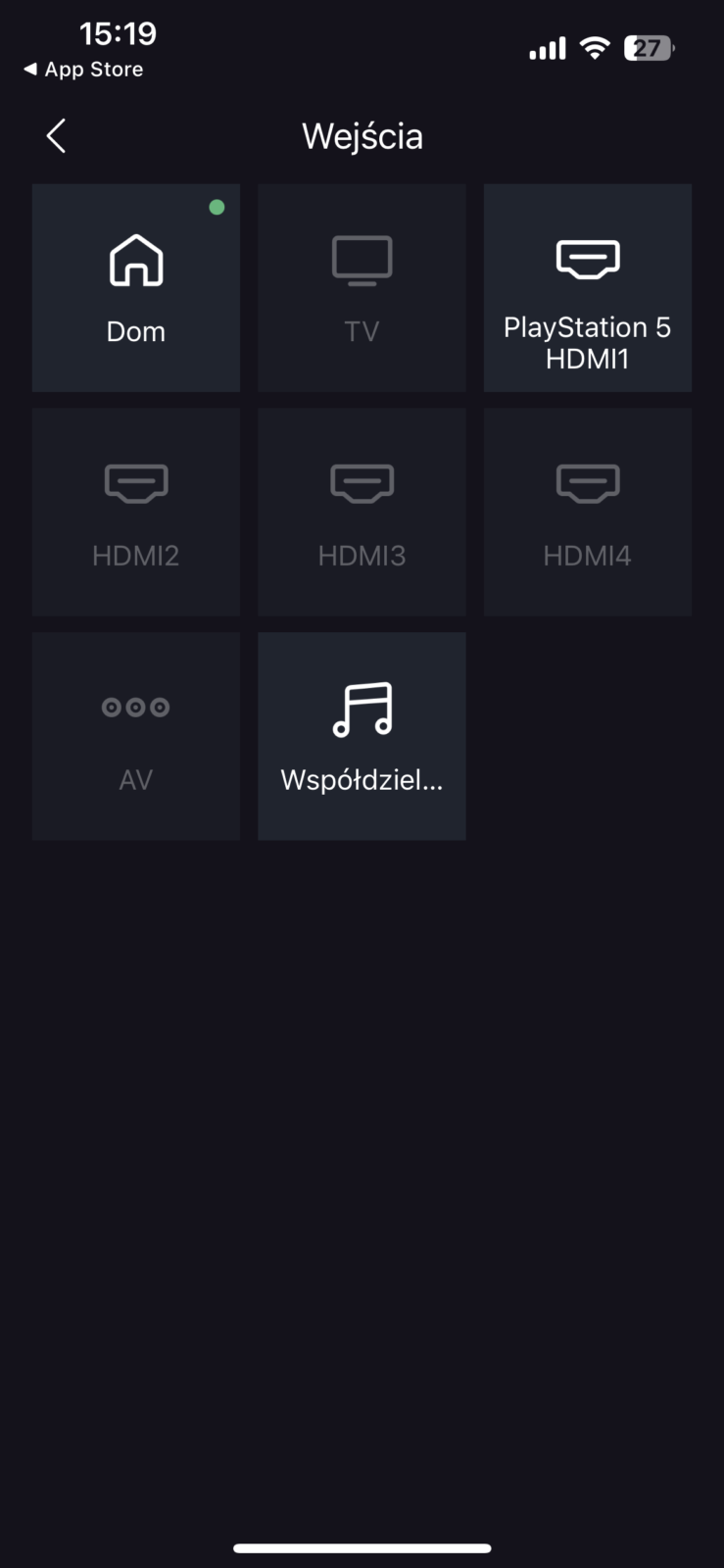Viewport: 724px width, 1568px height.
Task: Go back using the top-left arrow
Action: click(x=56, y=136)
